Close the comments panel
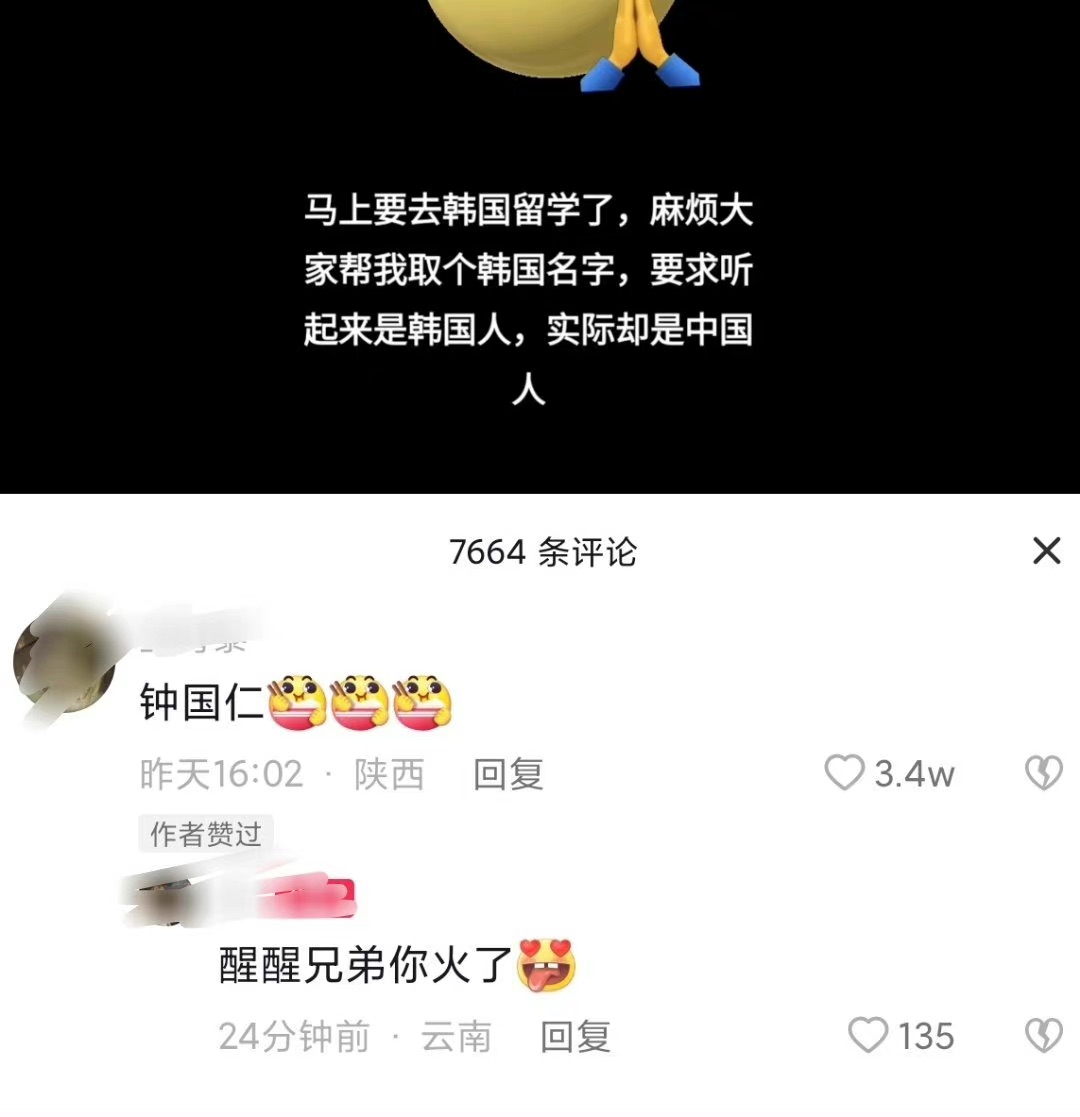 [x=1046, y=551]
